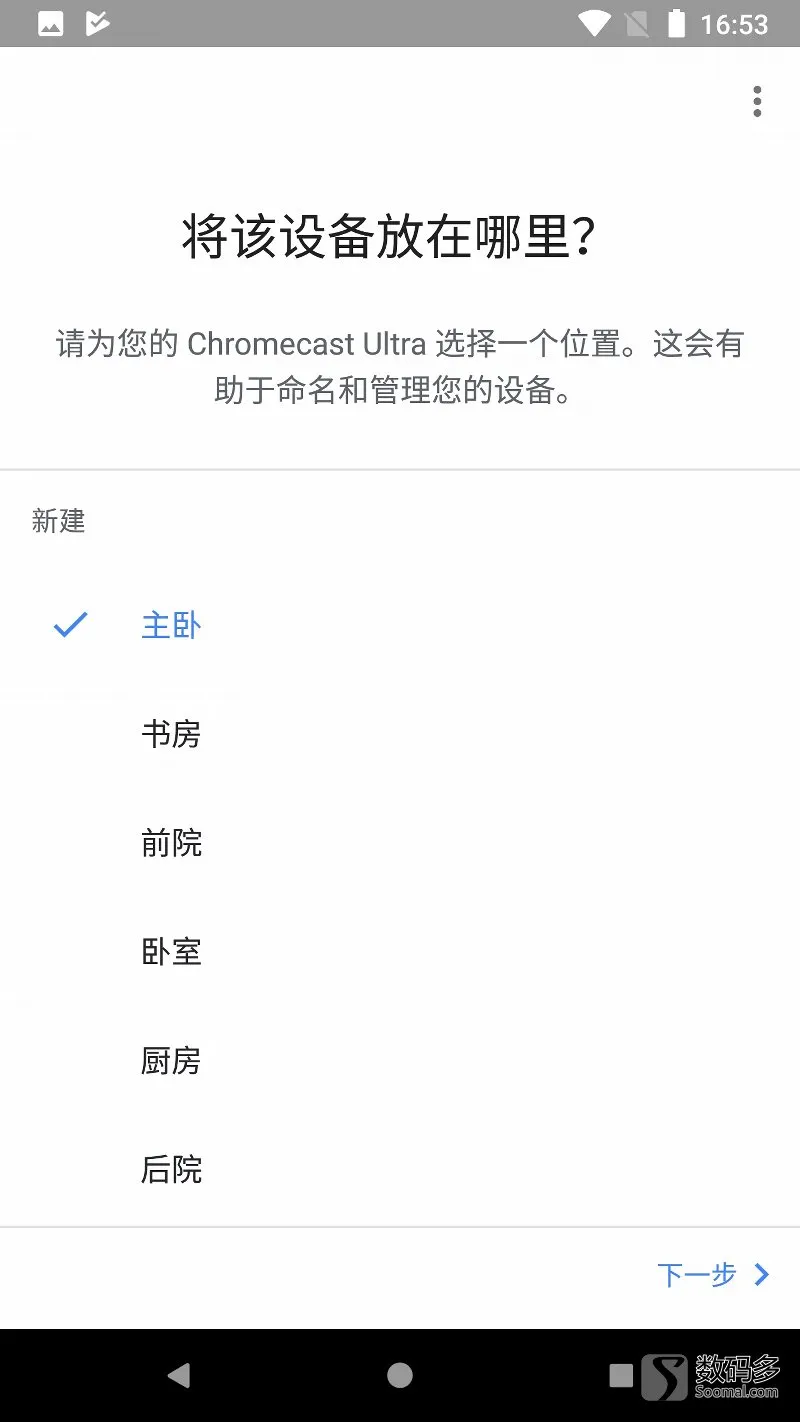
Task: Select the 主卧 room option
Action: click(x=400, y=626)
